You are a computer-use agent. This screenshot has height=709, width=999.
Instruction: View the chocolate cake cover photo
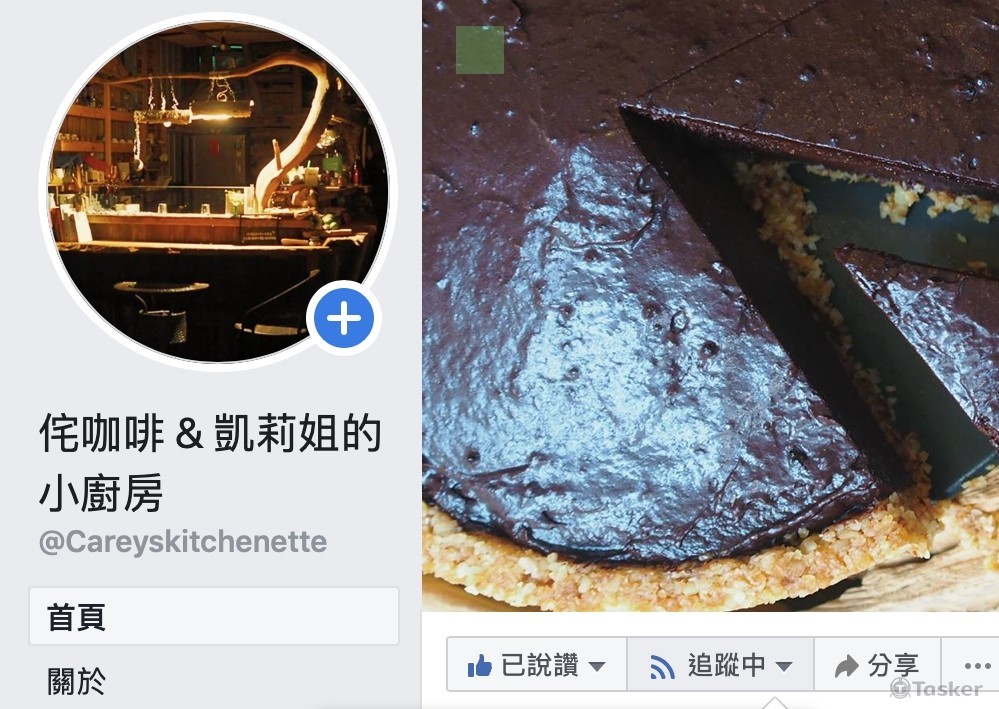coord(710,300)
